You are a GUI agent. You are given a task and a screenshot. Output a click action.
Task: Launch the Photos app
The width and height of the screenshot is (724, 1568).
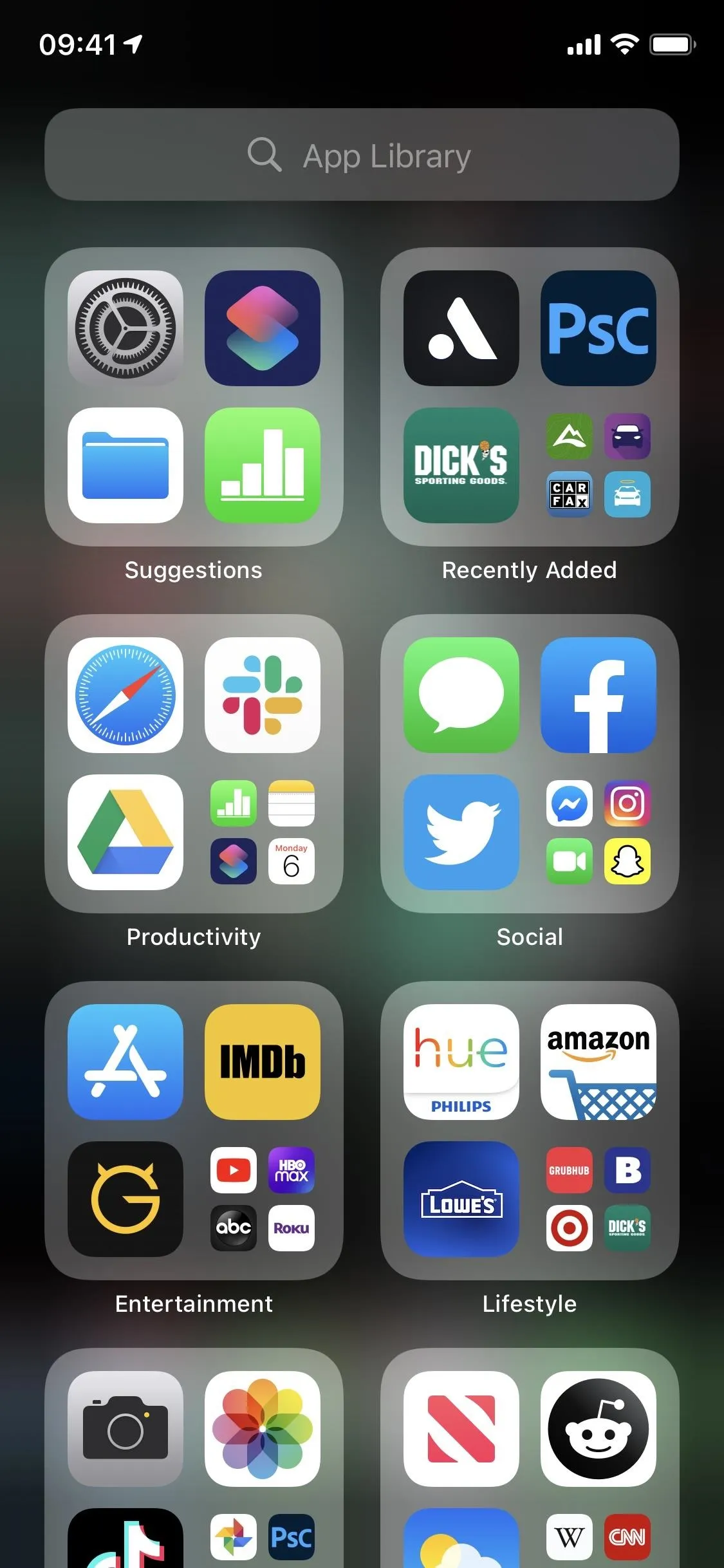pyautogui.click(x=263, y=1429)
